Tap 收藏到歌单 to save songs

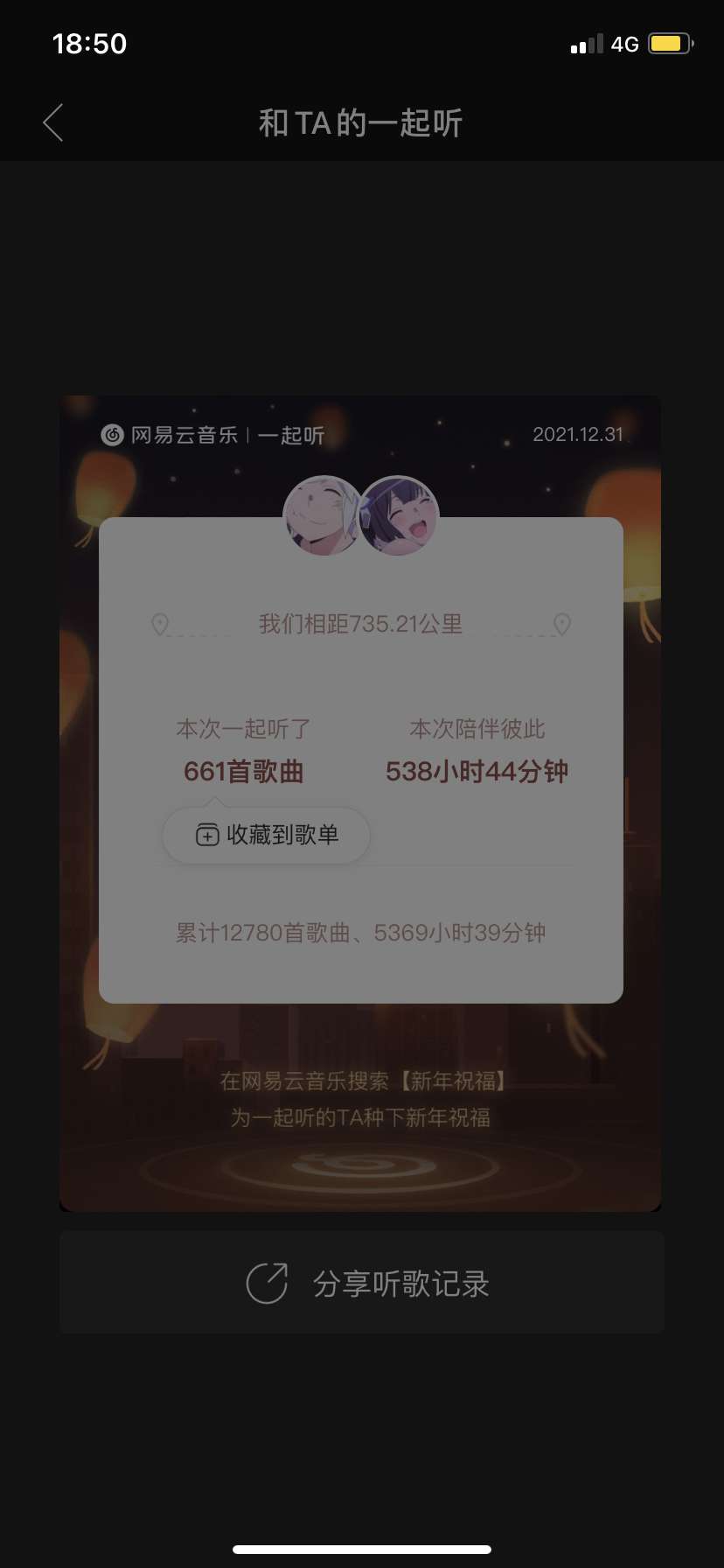[267, 836]
